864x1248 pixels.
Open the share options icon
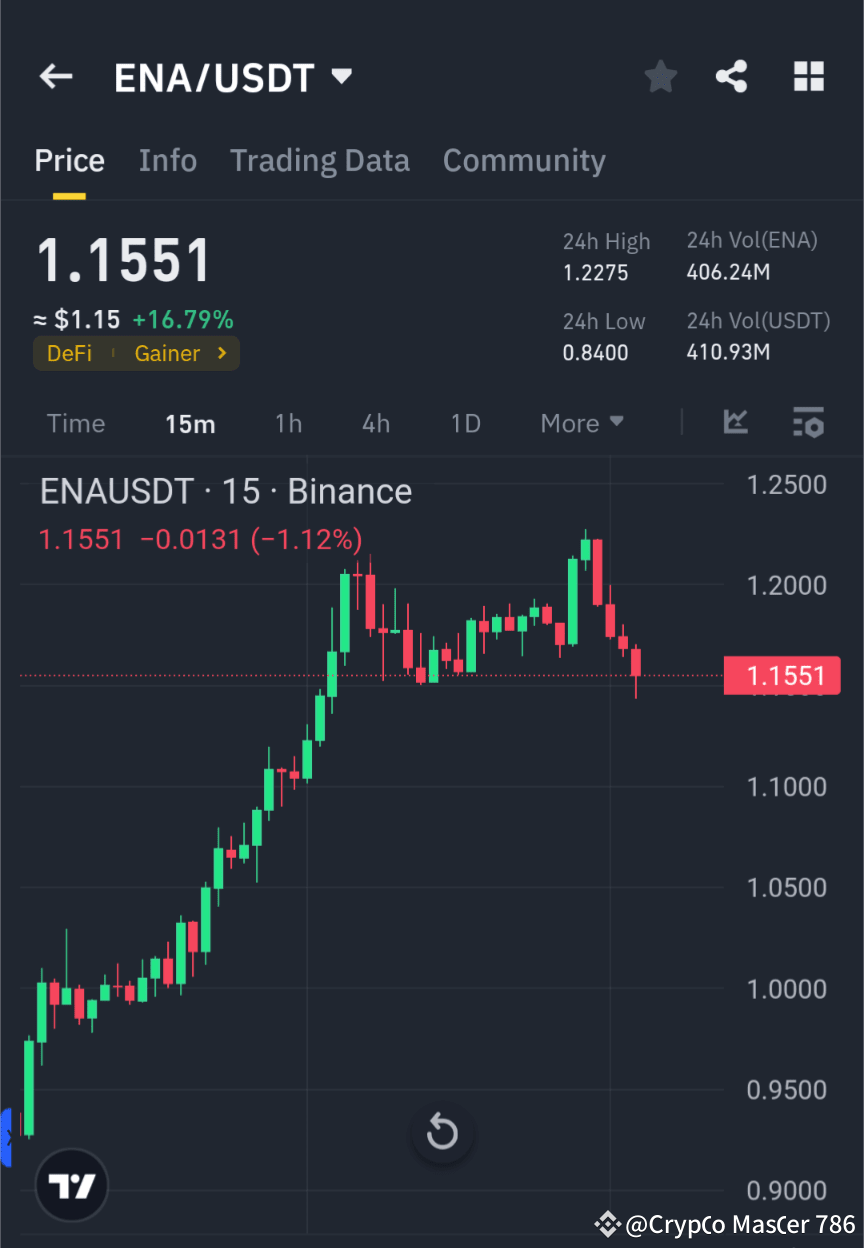(x=731, y=76)
